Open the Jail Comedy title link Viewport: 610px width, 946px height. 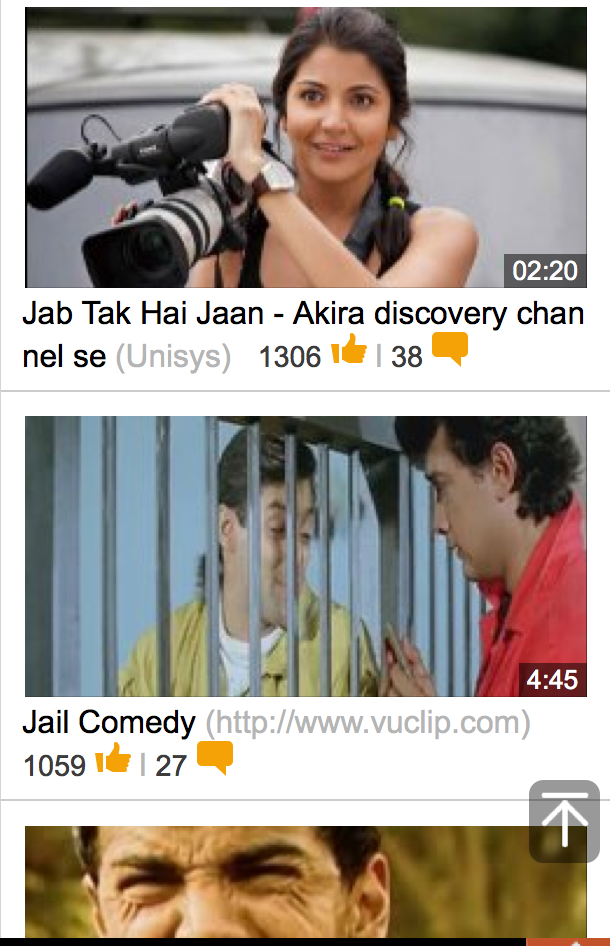pyautogui.click(x=109, y=722)
